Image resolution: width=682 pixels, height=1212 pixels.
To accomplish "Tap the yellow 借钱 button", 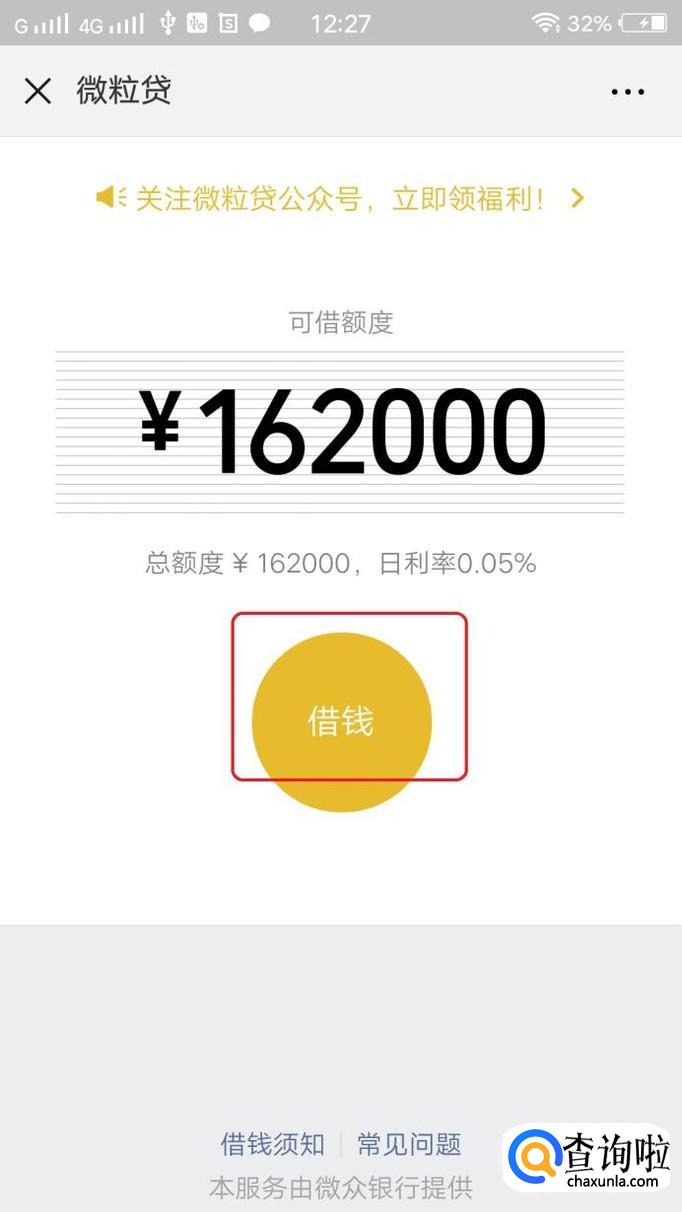I will [341, 721].
